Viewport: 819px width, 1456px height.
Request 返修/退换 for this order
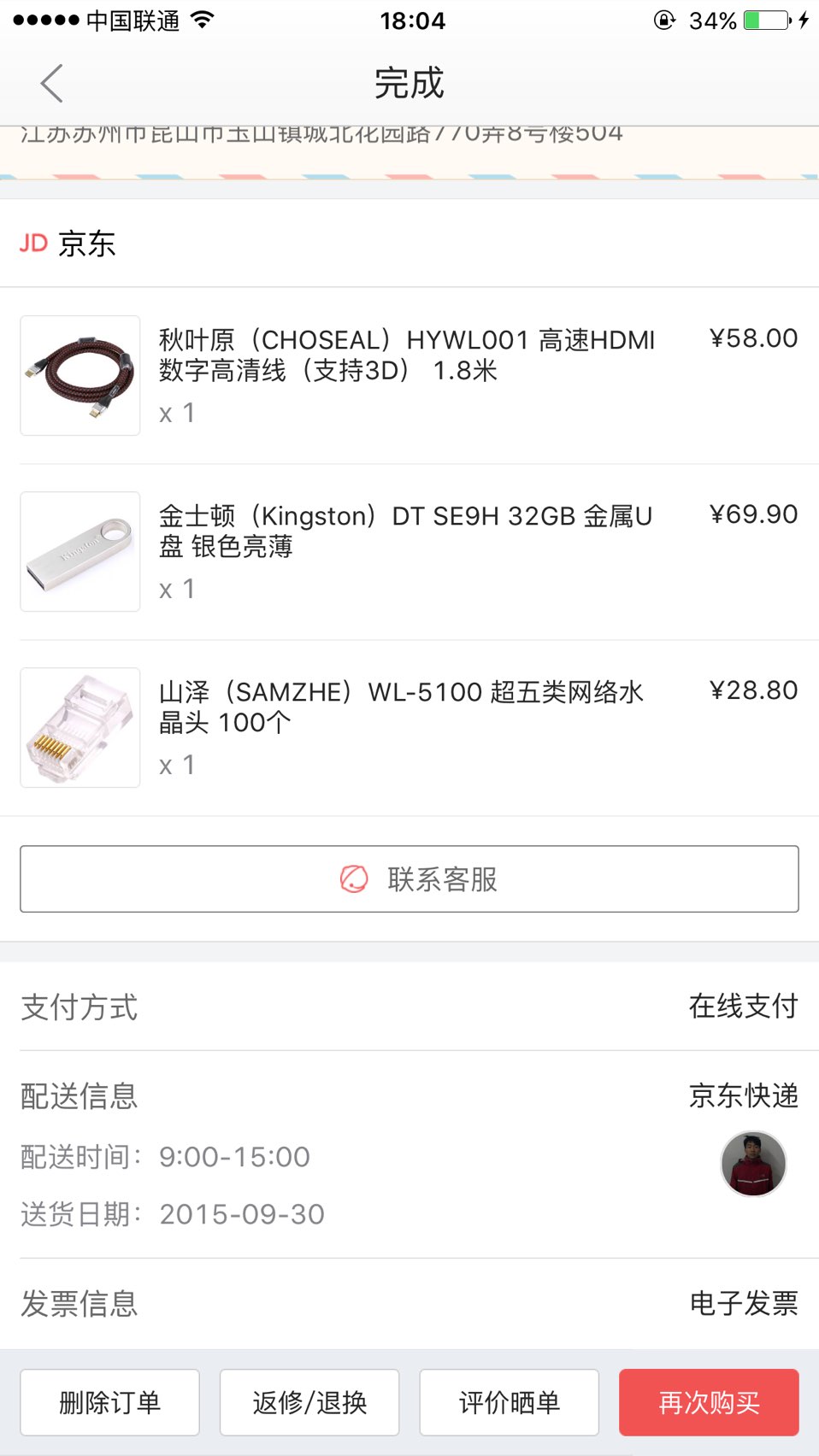(309, 1402)
